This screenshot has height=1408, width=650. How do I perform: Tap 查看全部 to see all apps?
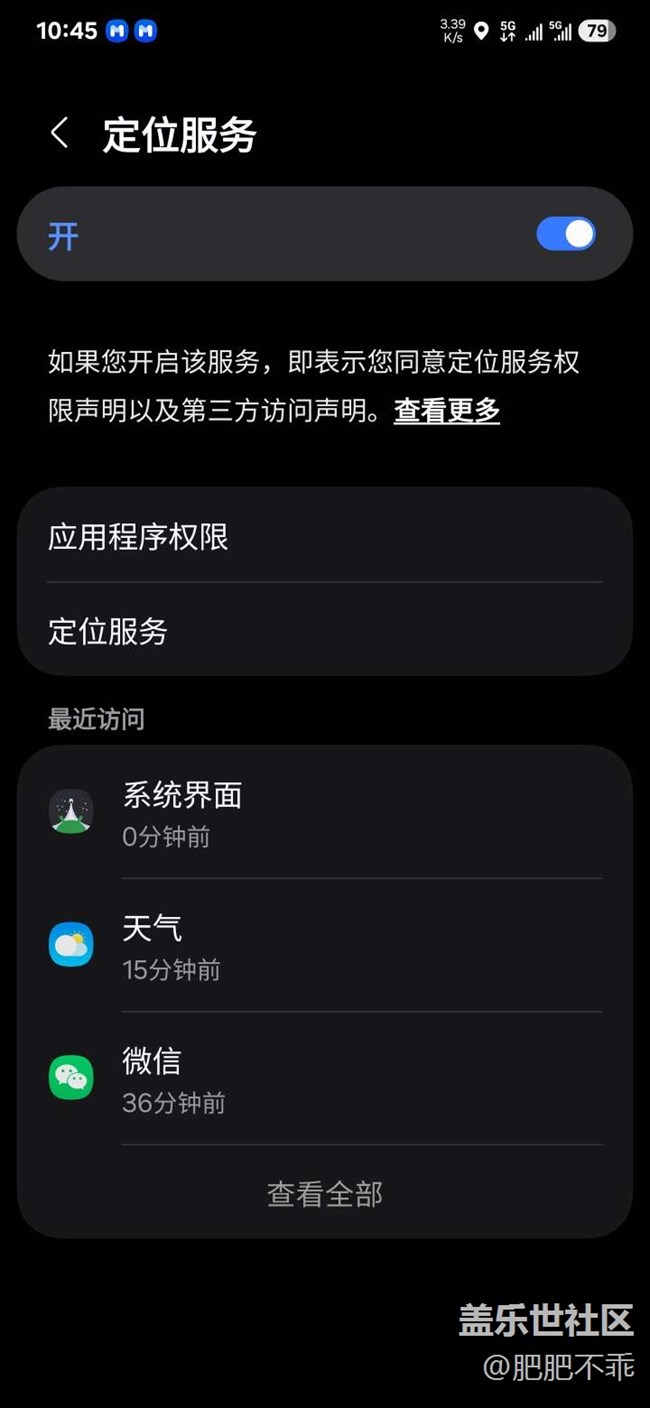[324, 1193]
